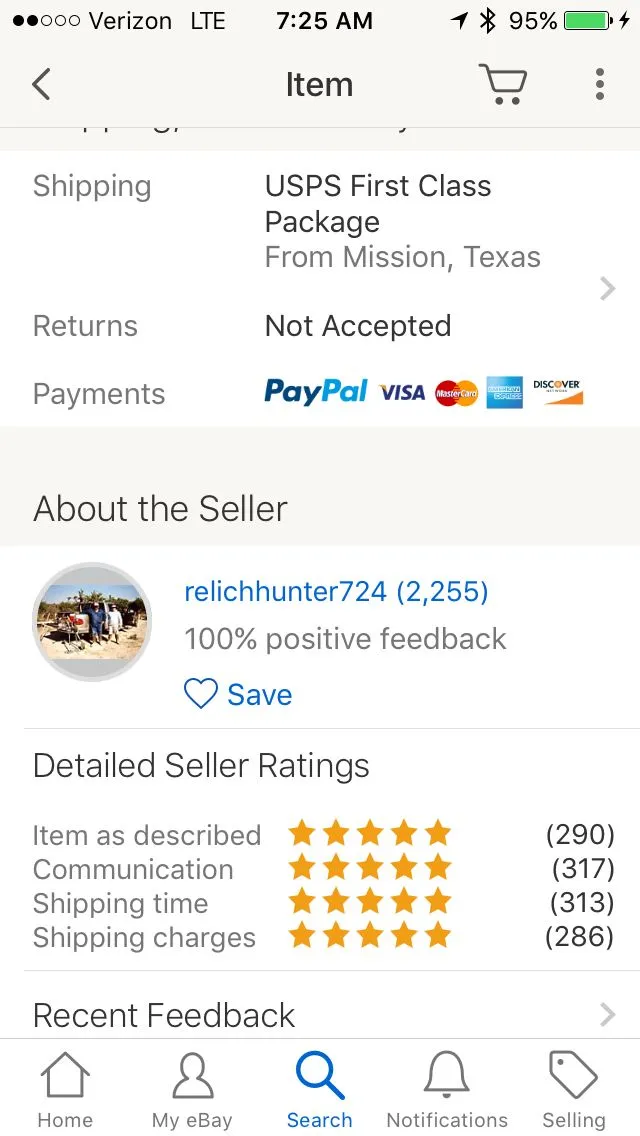The image size is (640, 1136).
Task: View seller relichhunter724's profile
Action: pos(336,592)
